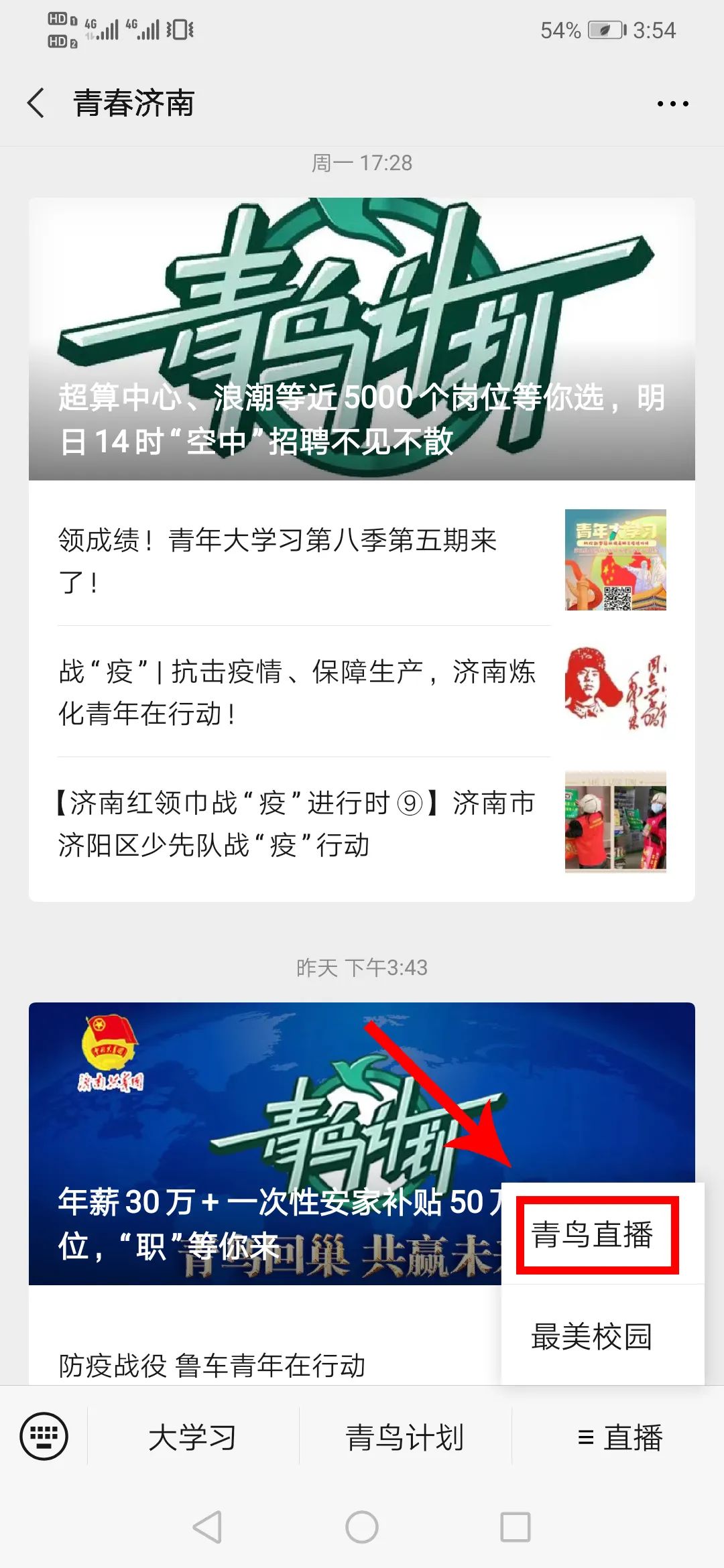The height and width of the screenshot is (1568, 724).
Task: Tap the system recent apps button
Action: click(x=516, y=1527)
